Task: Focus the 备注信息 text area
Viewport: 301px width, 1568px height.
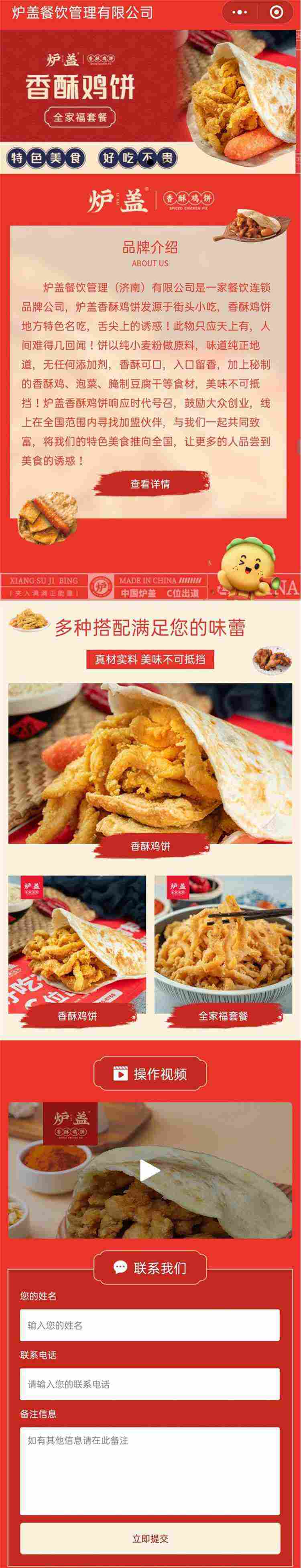Action: 150,1470
